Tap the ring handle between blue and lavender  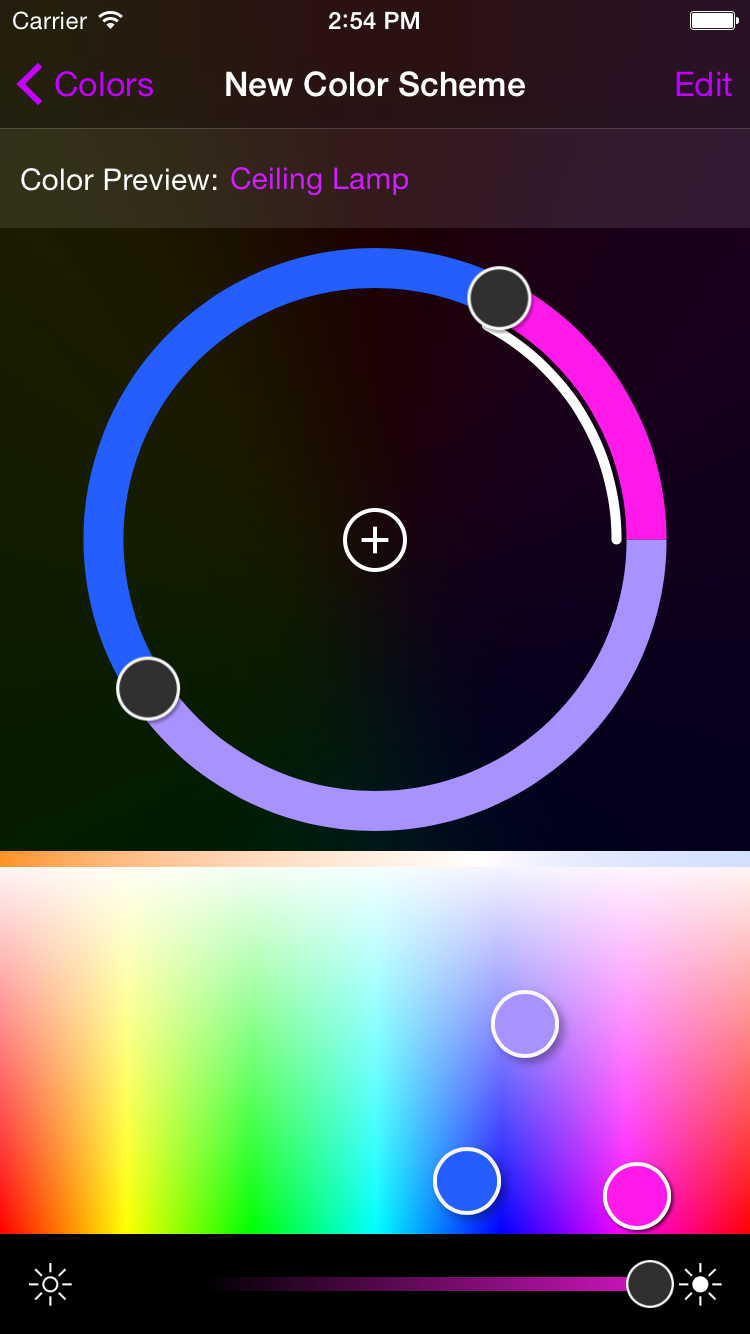pos(148,688)
